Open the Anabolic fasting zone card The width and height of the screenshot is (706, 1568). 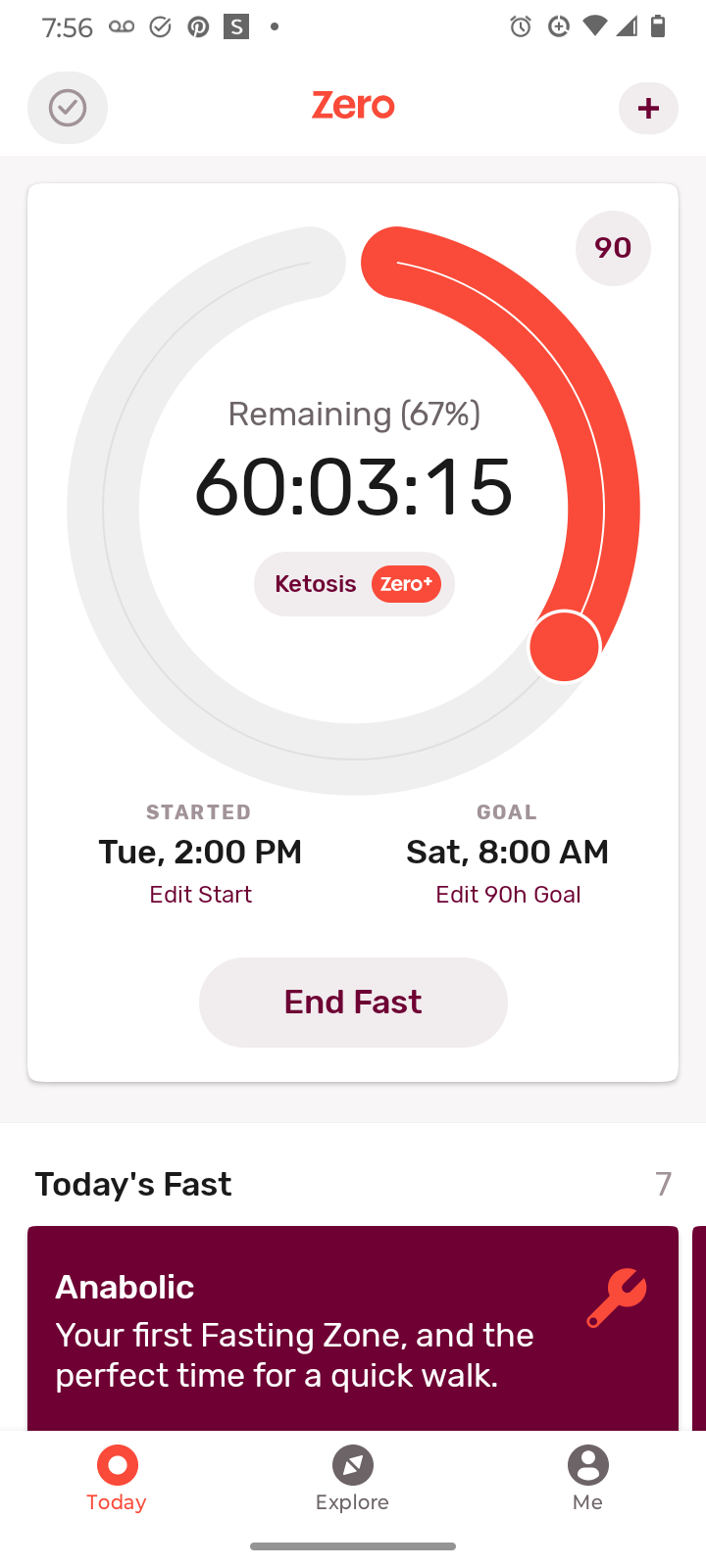(353, 1328)
